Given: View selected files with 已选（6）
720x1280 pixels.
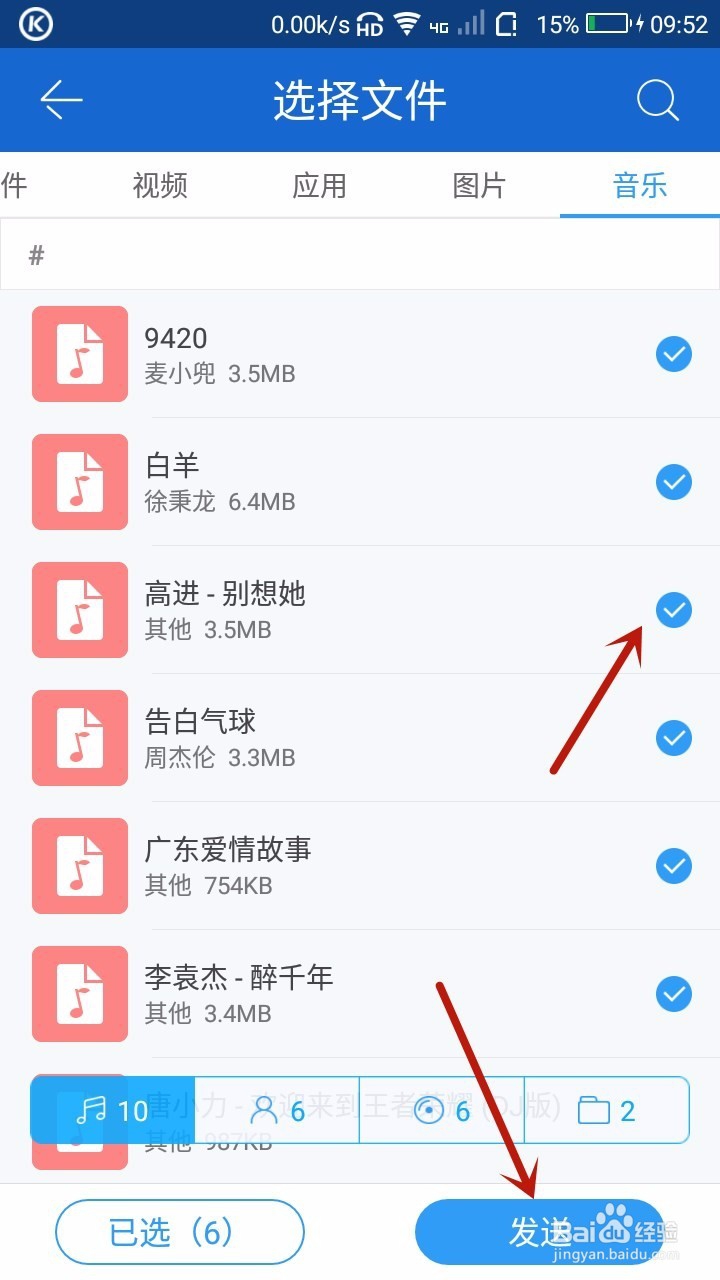Looking at the screenshot, I should [179, 1232].
